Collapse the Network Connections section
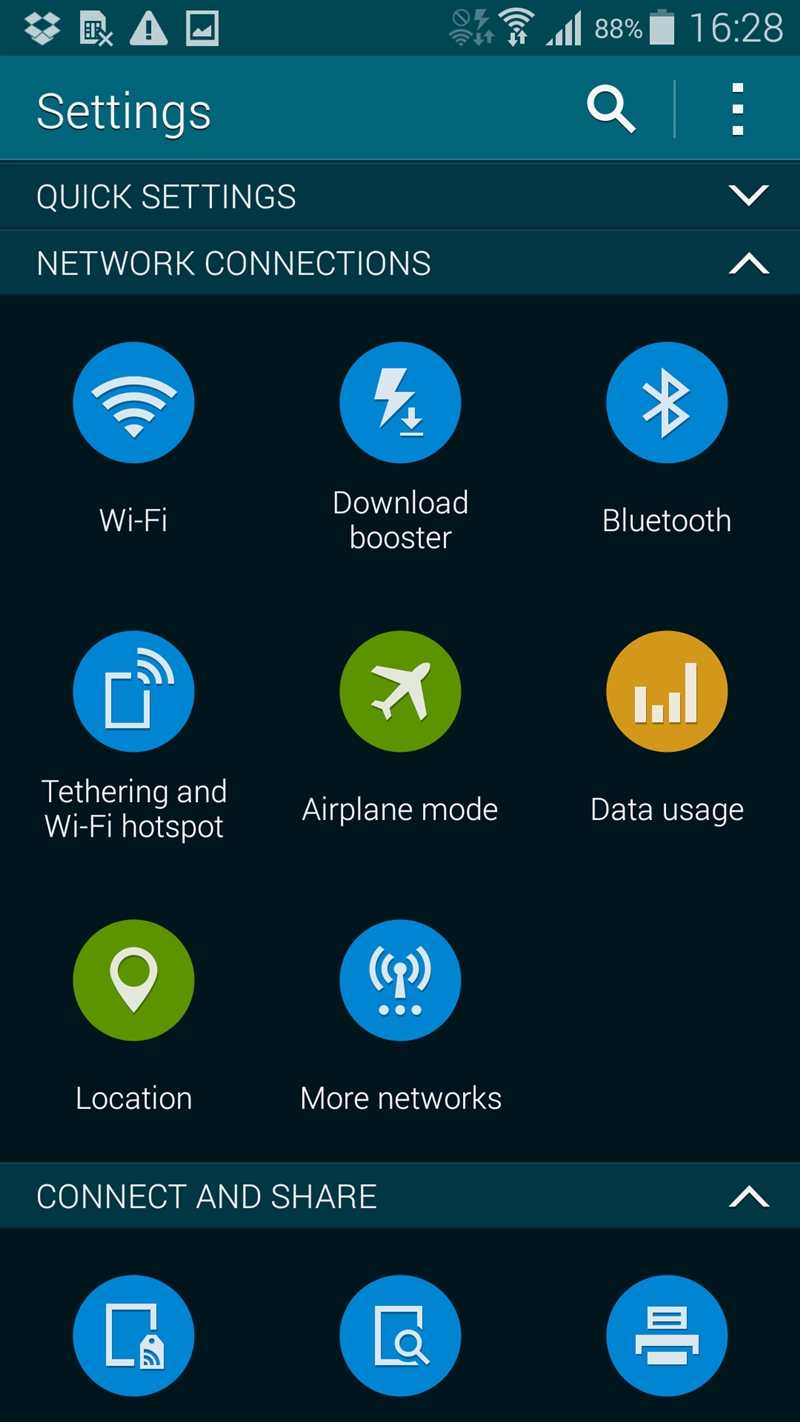The width and height of the screenshot is (800, 1422). 748,263
